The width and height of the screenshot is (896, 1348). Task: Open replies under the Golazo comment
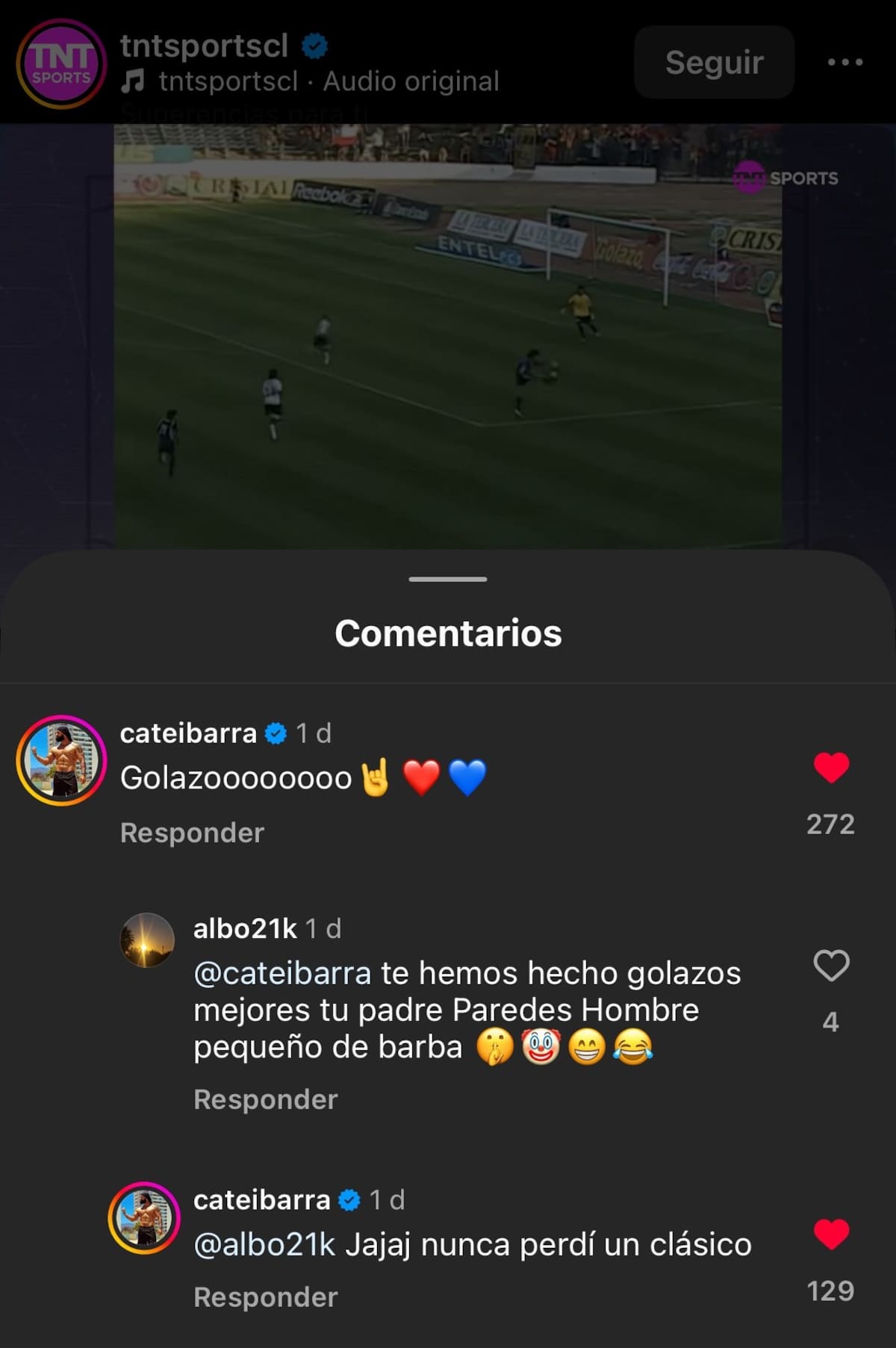(x=191, y=833)
